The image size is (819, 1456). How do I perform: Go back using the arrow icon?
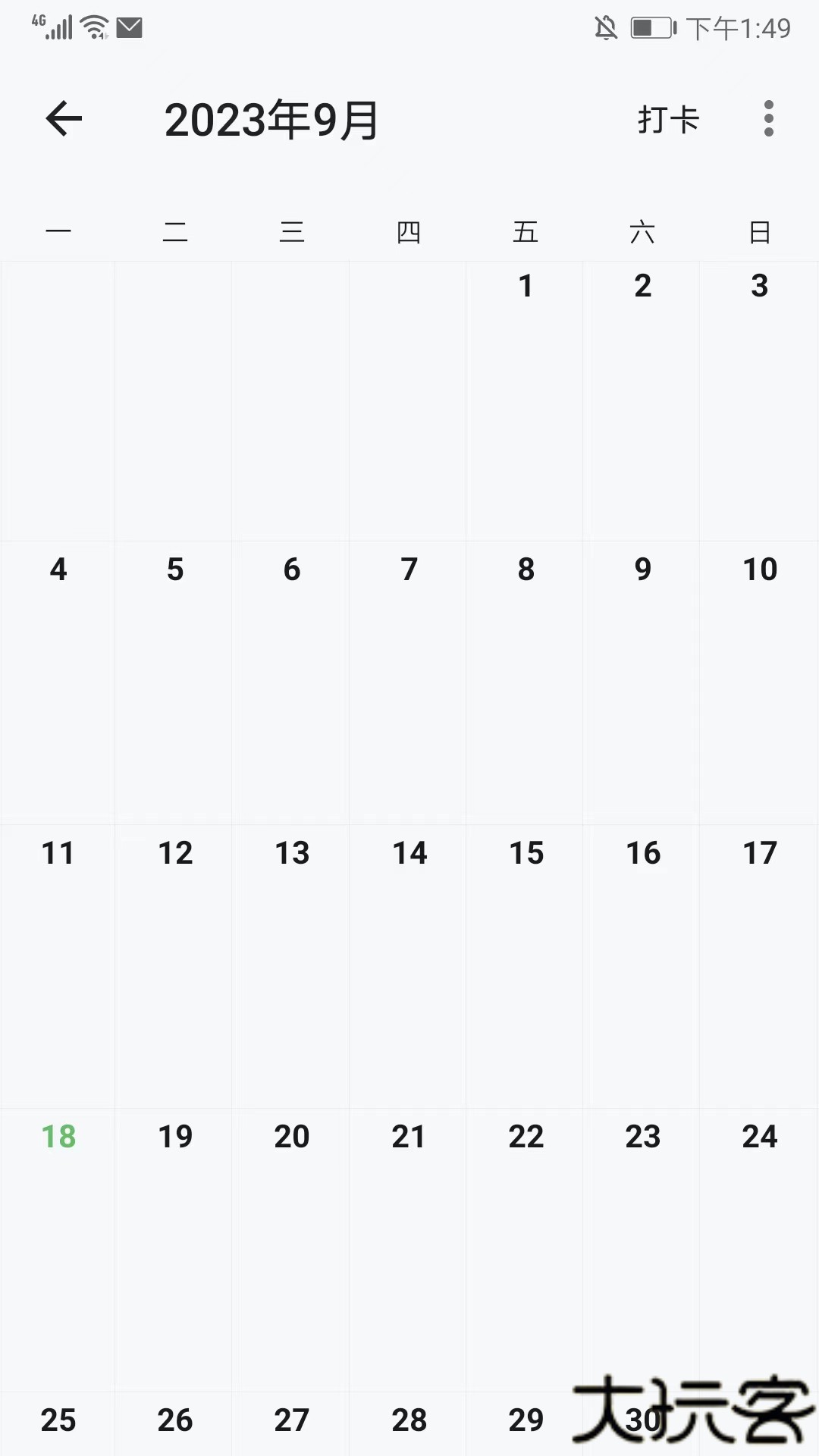click(64, 119)
